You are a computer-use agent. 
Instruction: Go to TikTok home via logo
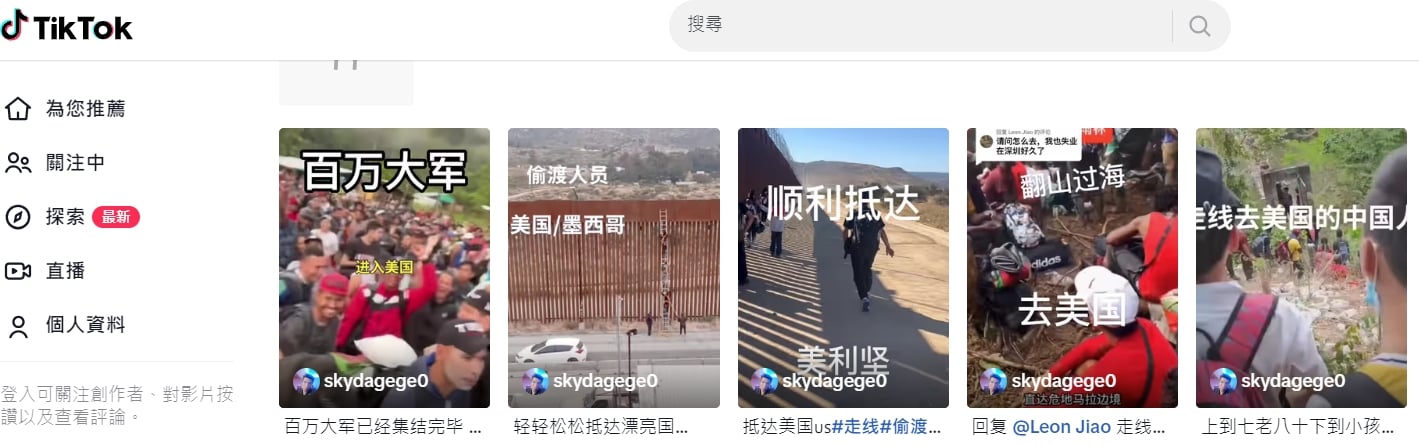pyautogui.click(x=66, y=27)
